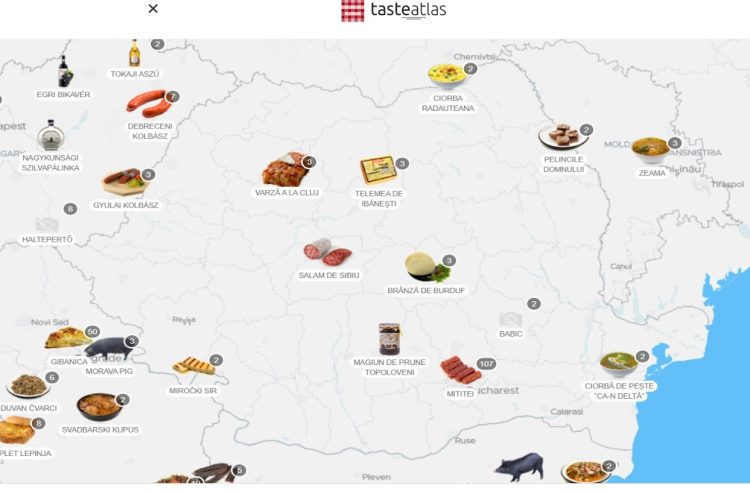
Task: View Varză à la Cluj dish
Action: (286, 169)
